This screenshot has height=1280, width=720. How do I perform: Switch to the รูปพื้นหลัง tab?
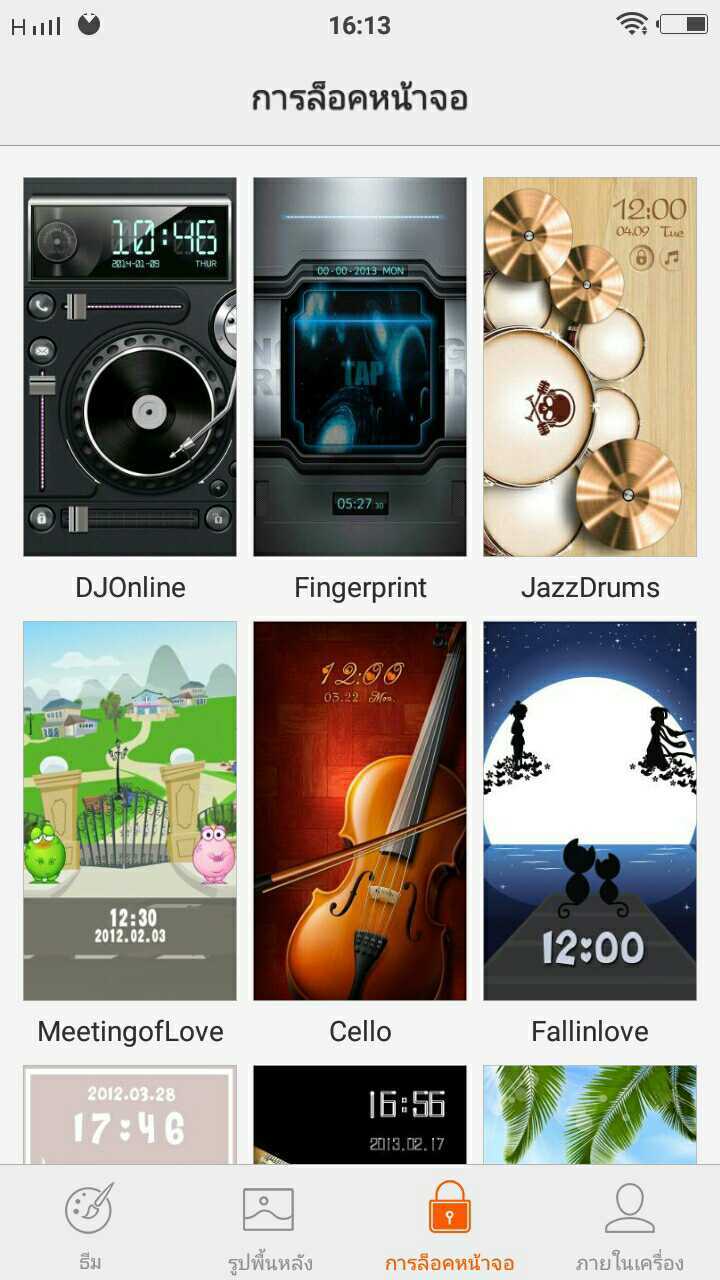pos(269,1224)
